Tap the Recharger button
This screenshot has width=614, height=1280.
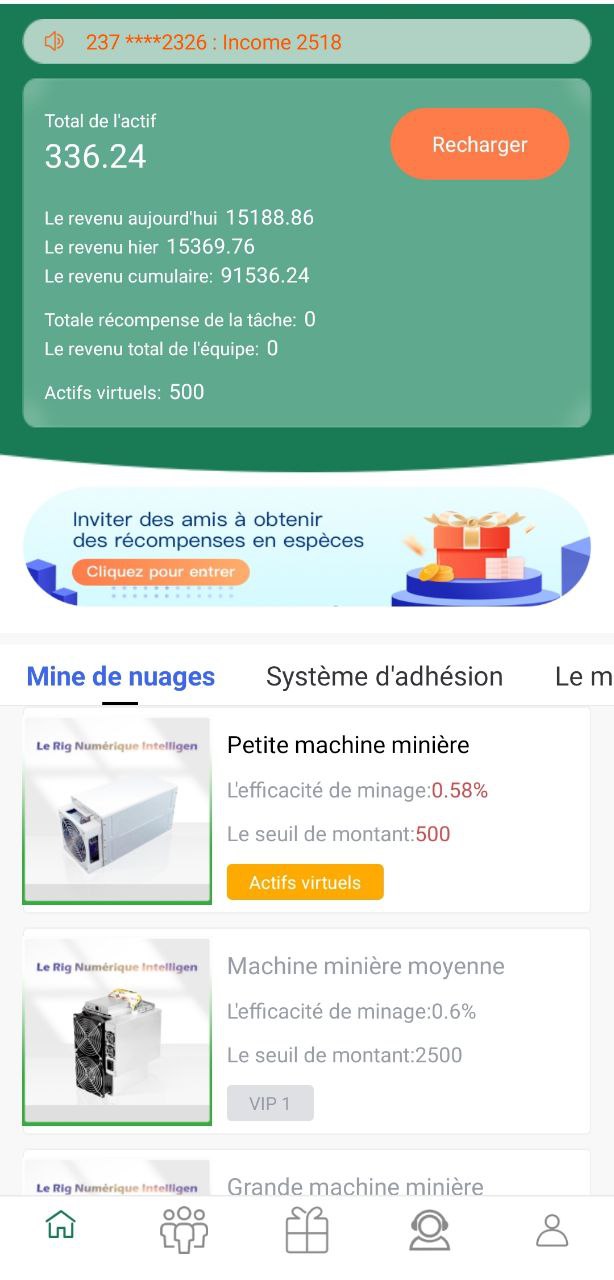click(479, 145)
